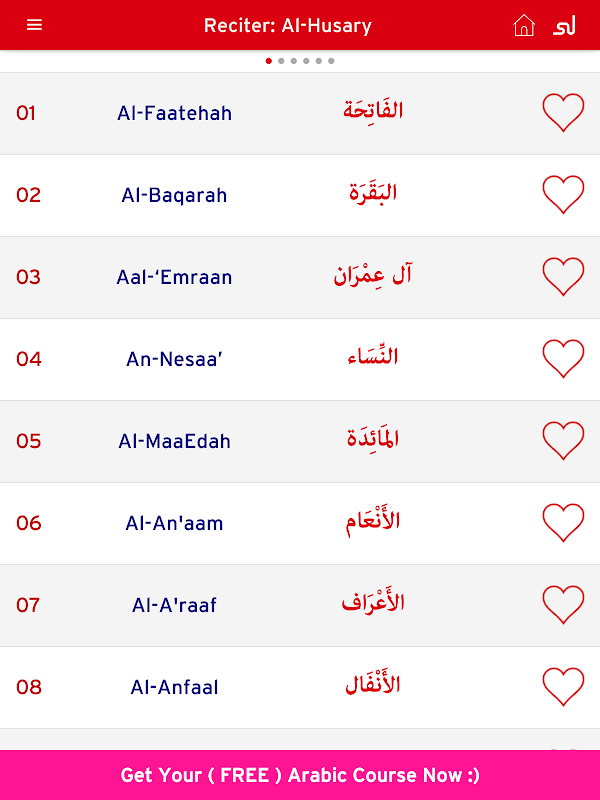Favorite Al-Faatehah with its heart
The height and width of the screenshot is (800, 600).
tap(563, 113)
